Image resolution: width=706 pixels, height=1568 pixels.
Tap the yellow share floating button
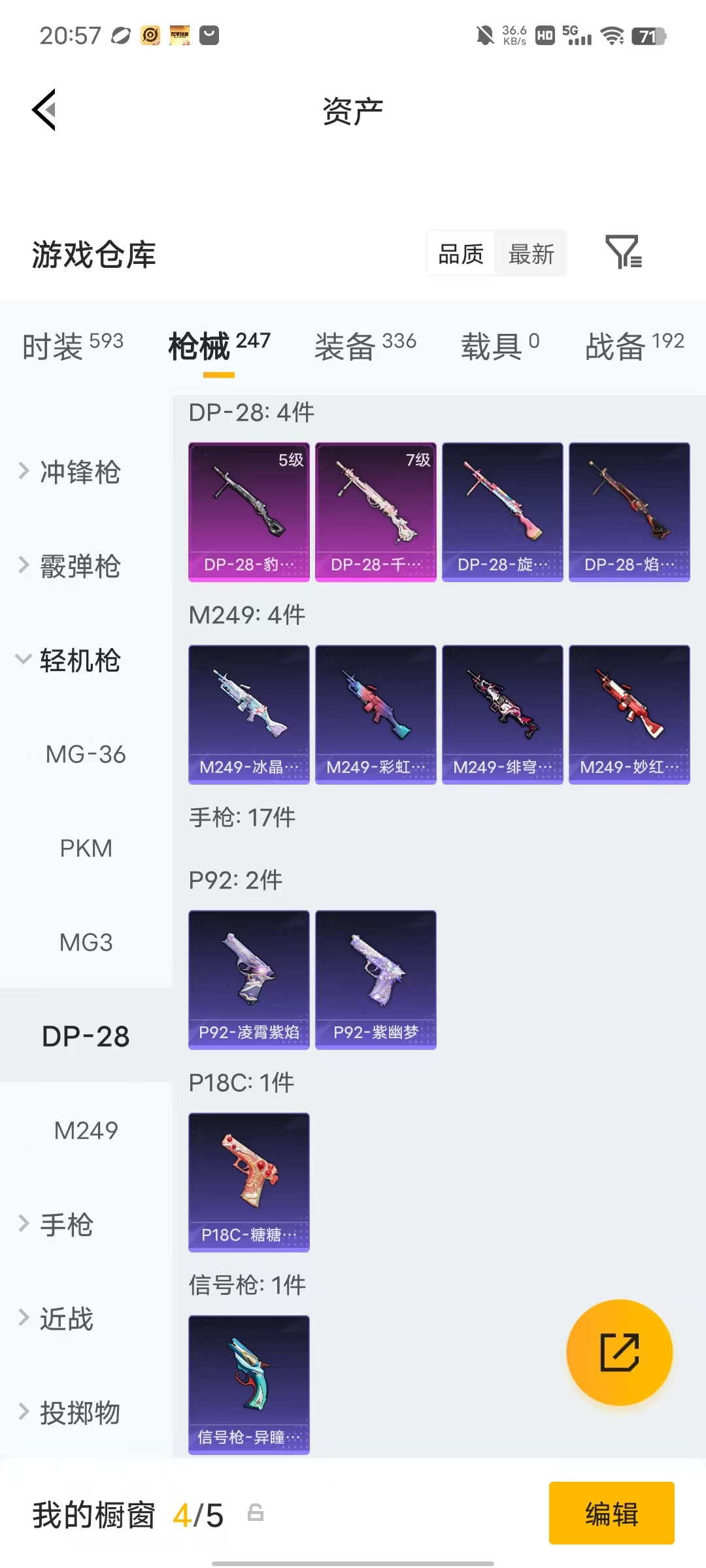[619, 1352]
